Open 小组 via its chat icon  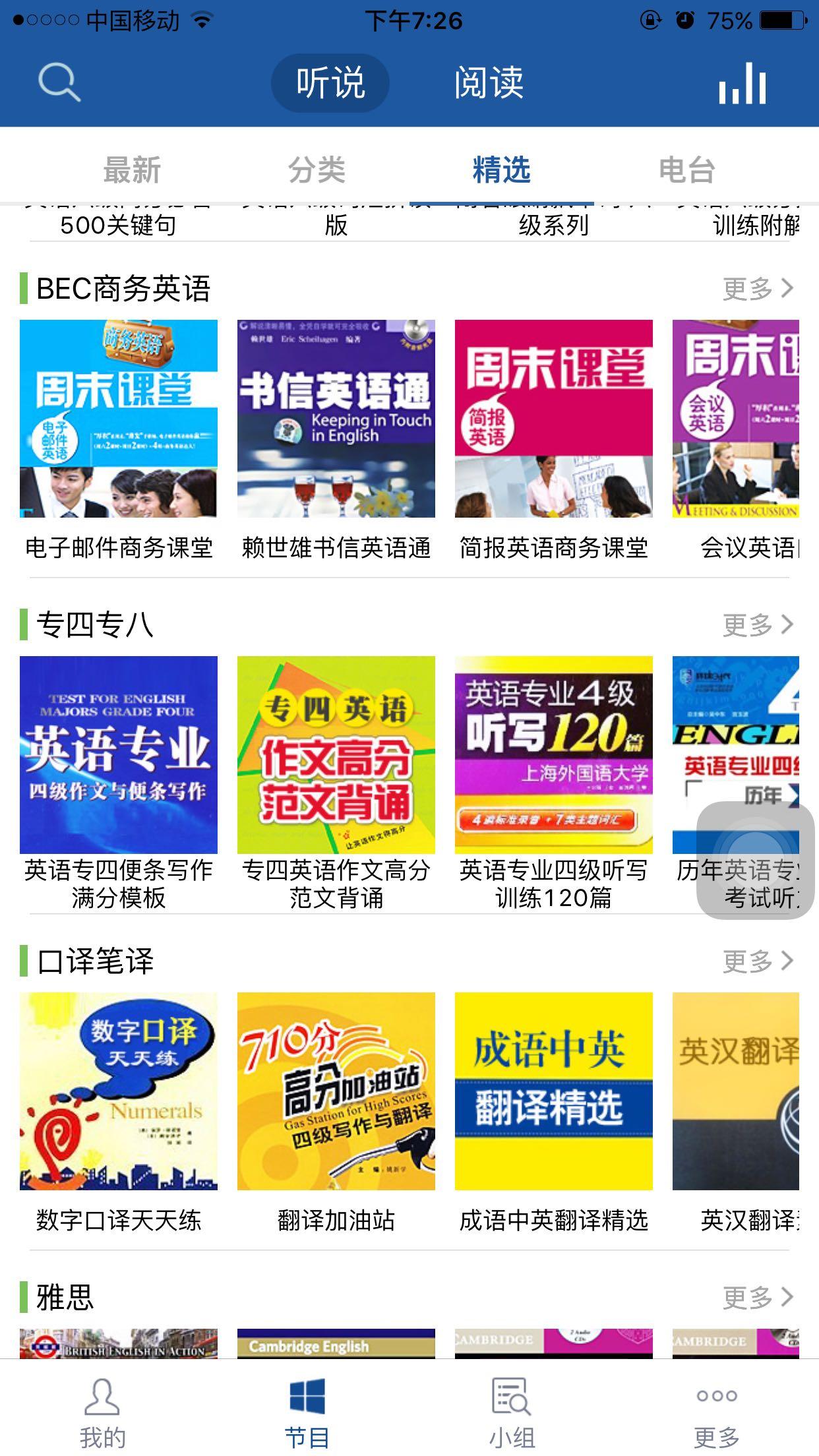click(x=512, y=1393)
